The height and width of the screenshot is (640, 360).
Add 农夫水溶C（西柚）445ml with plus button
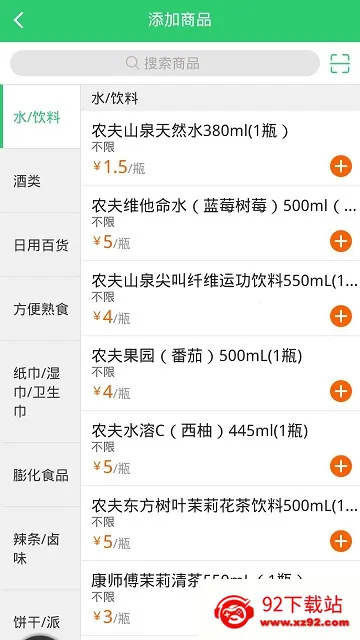tap(341, 466)
